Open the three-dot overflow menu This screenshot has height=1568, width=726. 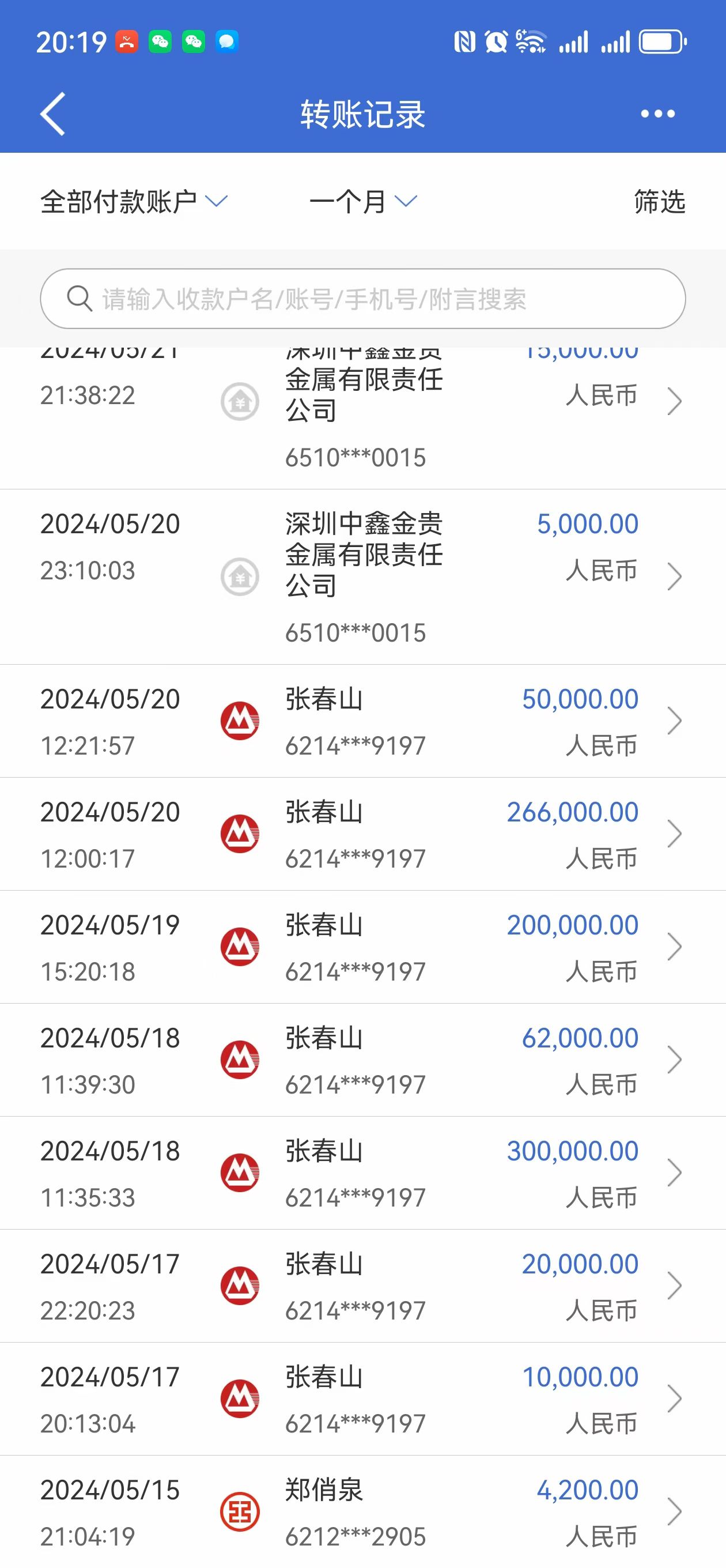(x=657, y=114)
